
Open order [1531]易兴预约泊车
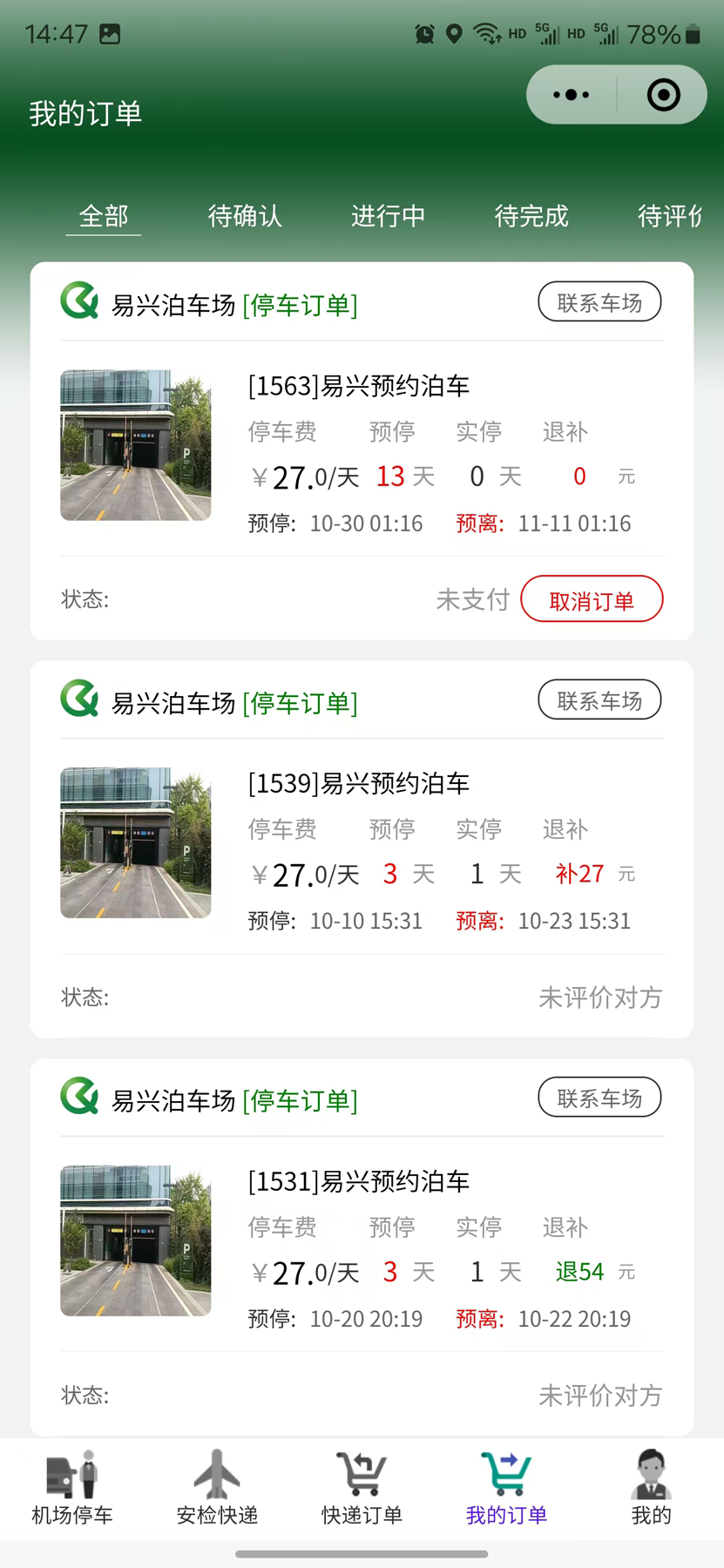[359, 1181]
